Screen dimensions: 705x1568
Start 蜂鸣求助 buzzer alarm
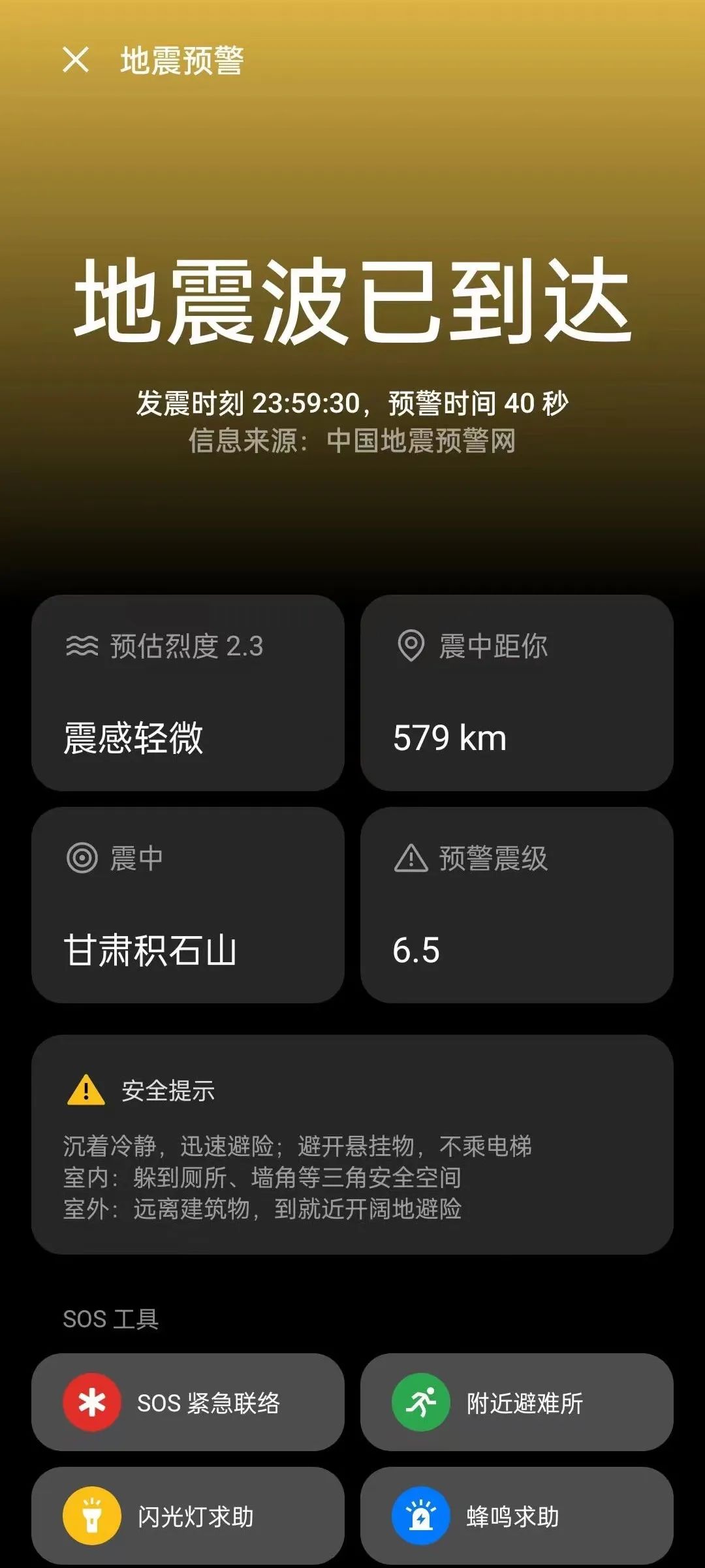tap(516, 1516)
